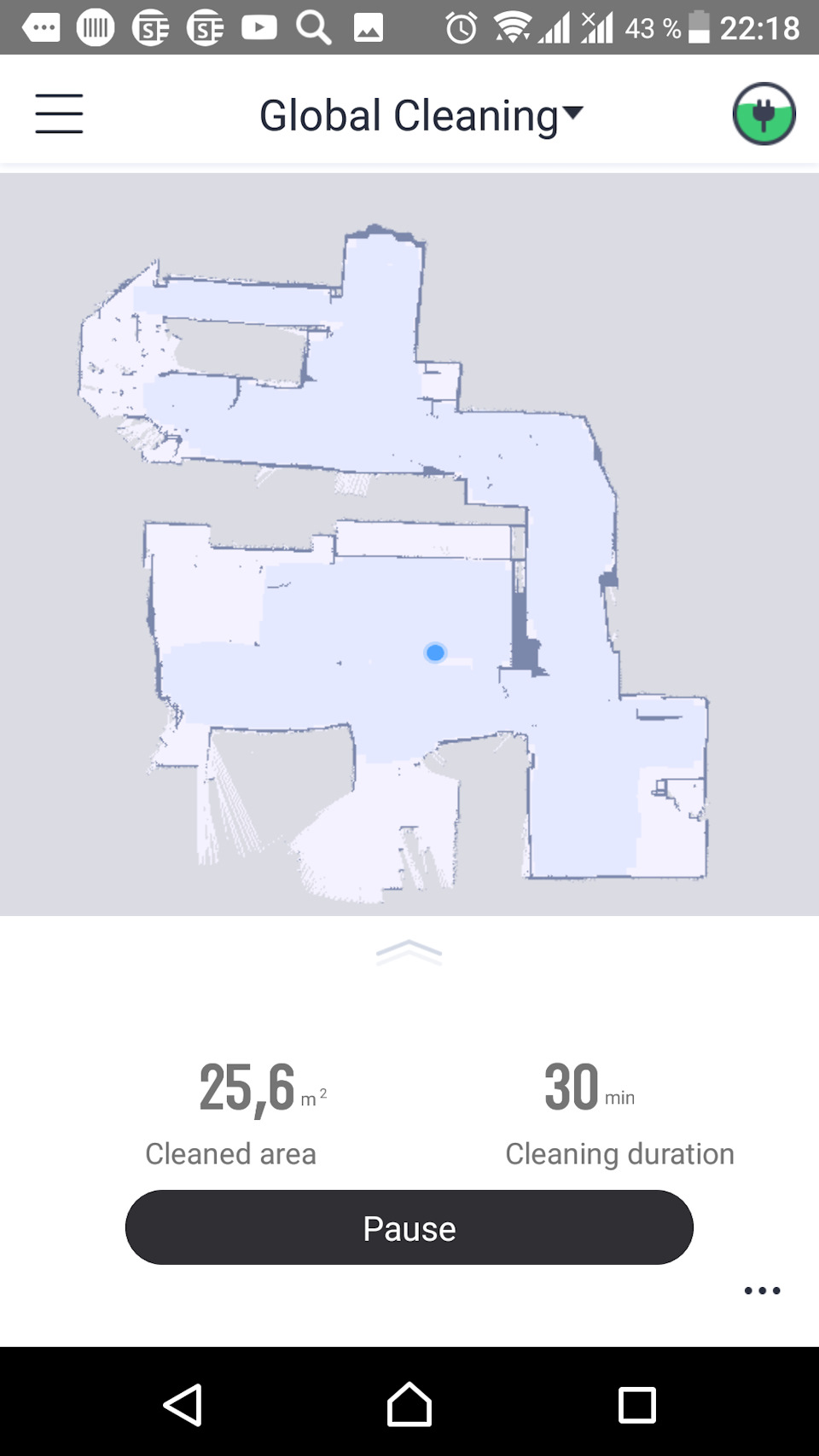The height and width of the screenshot is (1456, 819).
Task: Tap the green charging dock icon
Action: (x=764, y=113)
